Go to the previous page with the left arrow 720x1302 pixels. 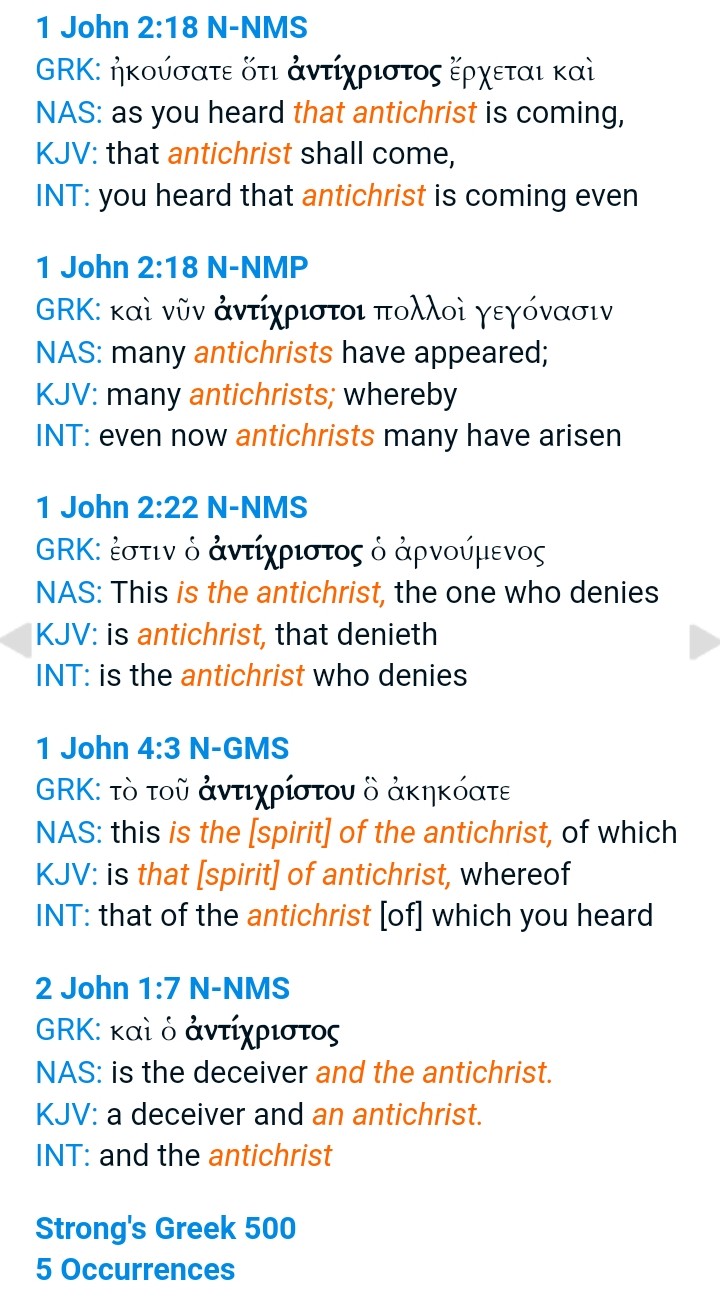(x=17, y=641)
